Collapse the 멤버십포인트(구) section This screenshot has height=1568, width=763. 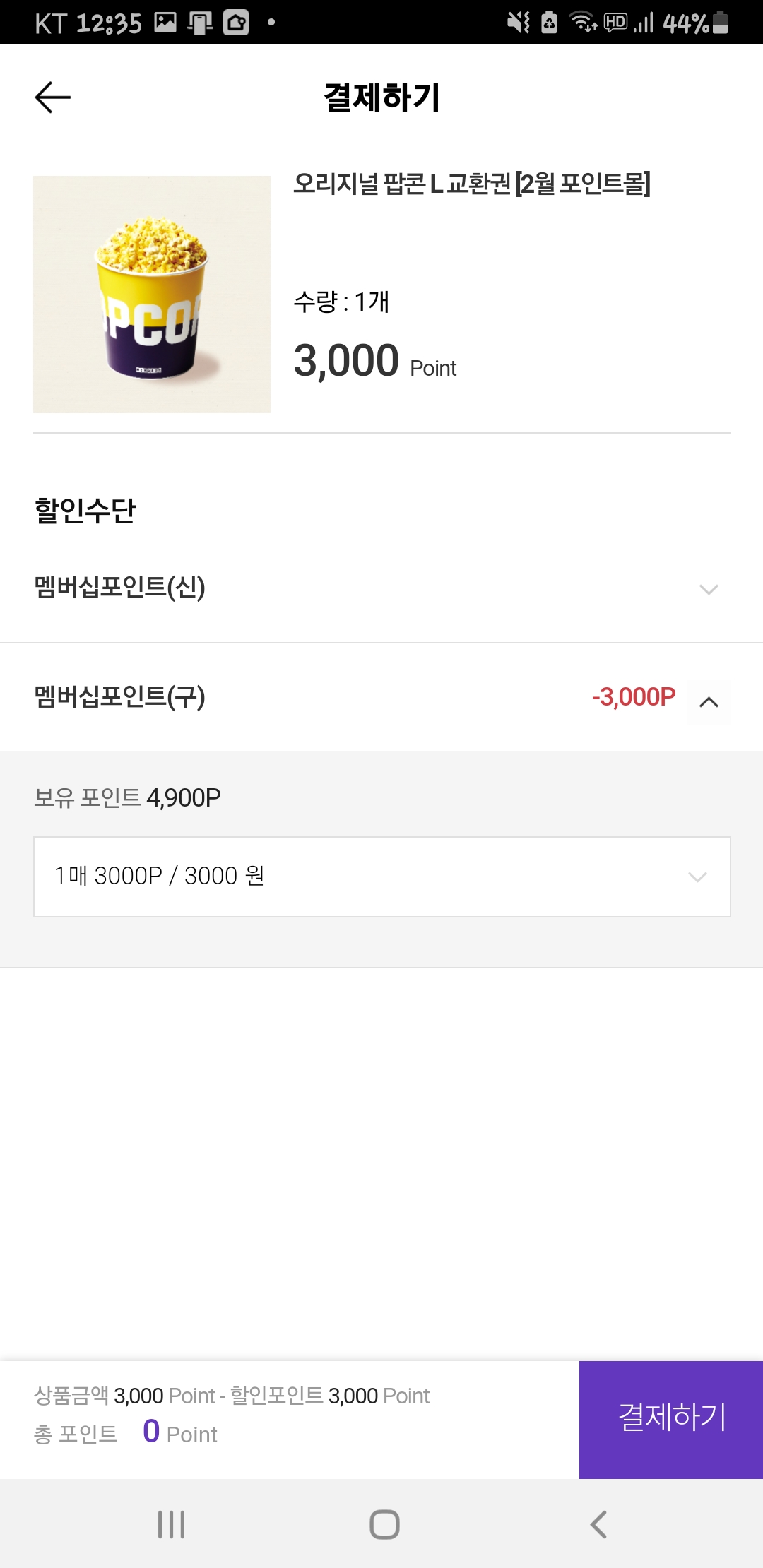[708, 701]
